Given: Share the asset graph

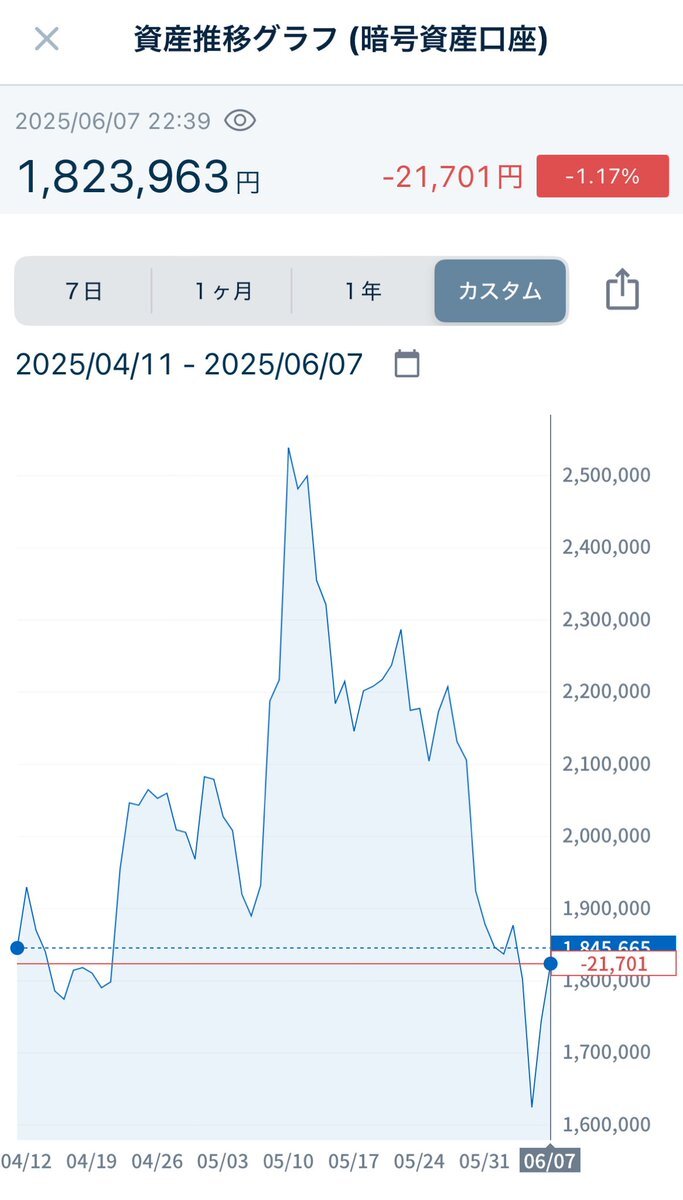Looking at the screenshot, I should point(622,291).
